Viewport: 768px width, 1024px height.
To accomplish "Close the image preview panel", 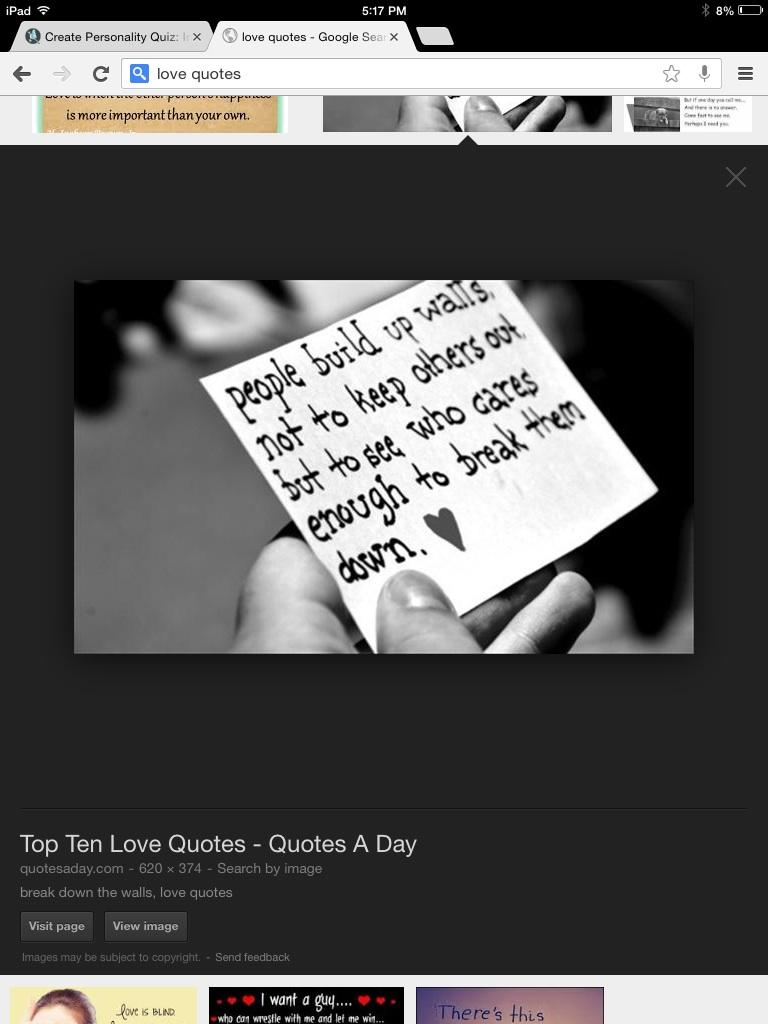I will 736,178.
